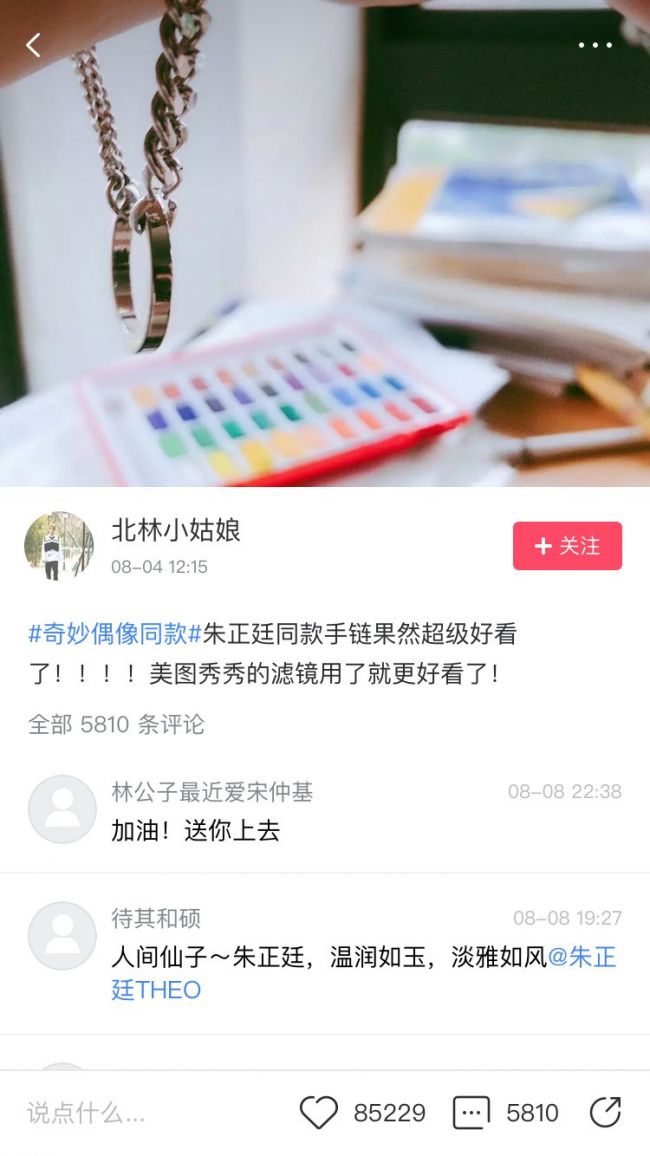Open 林公子最近爱宋仲基's avatar

62,809
